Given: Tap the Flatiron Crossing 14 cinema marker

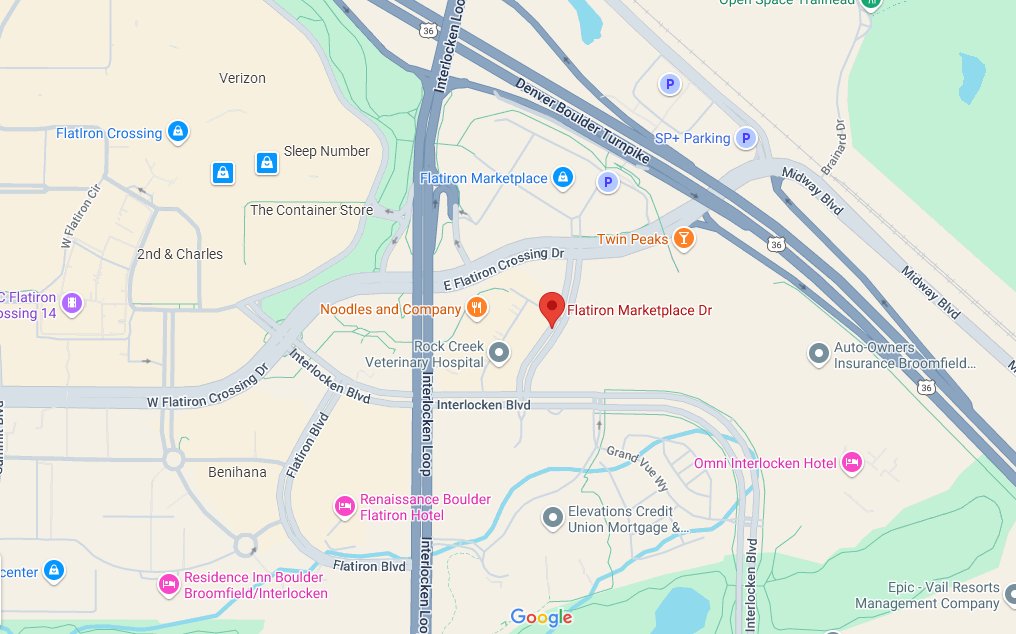Looking at the screenshot, I should 72,302.
